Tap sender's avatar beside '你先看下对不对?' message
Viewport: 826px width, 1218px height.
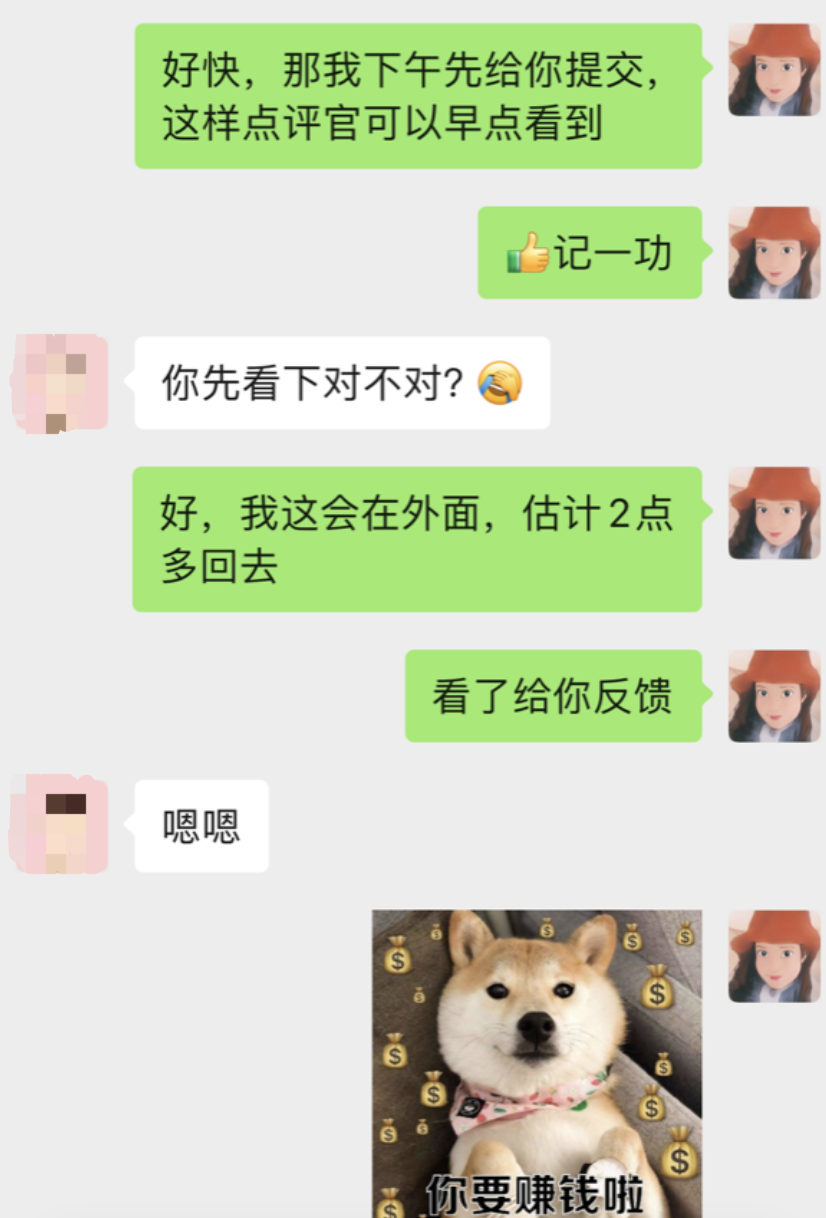[59, 383]
